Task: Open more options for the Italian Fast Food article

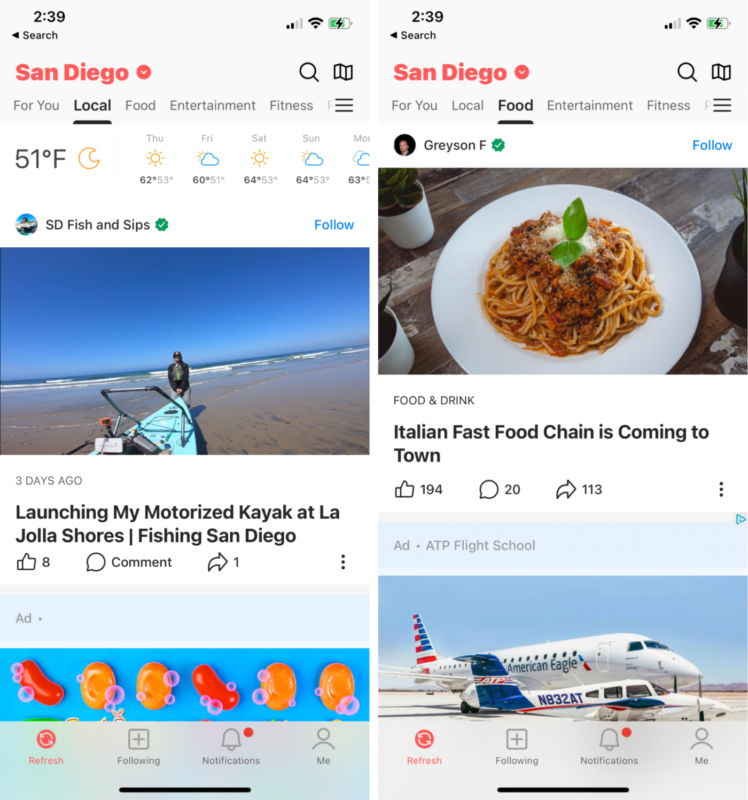Action: [x=721, y=489]
